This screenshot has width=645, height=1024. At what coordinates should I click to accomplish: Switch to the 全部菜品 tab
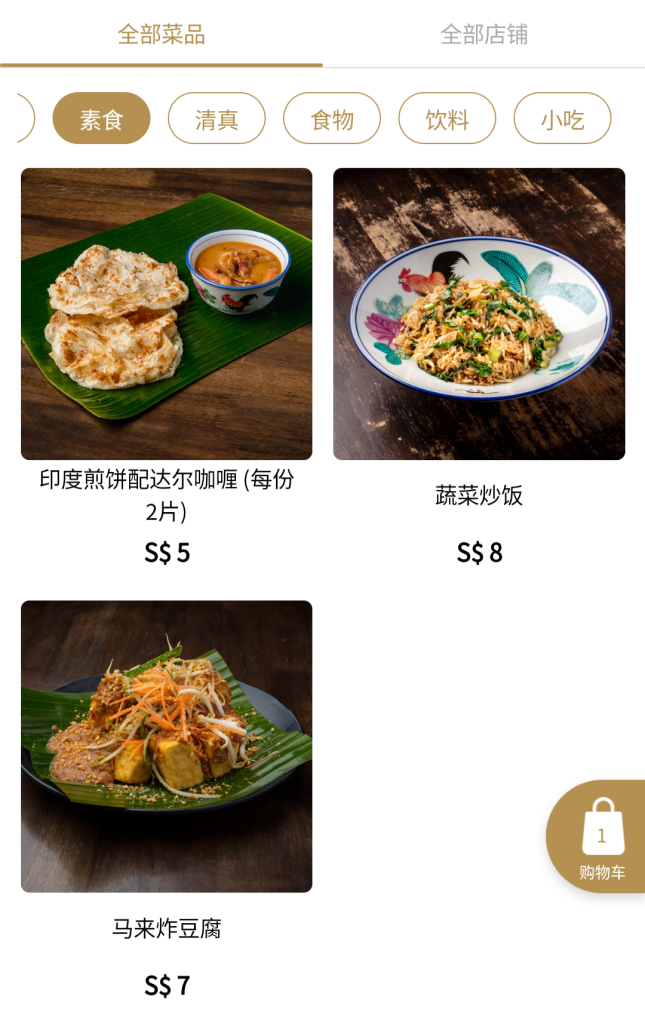point(161,35)
